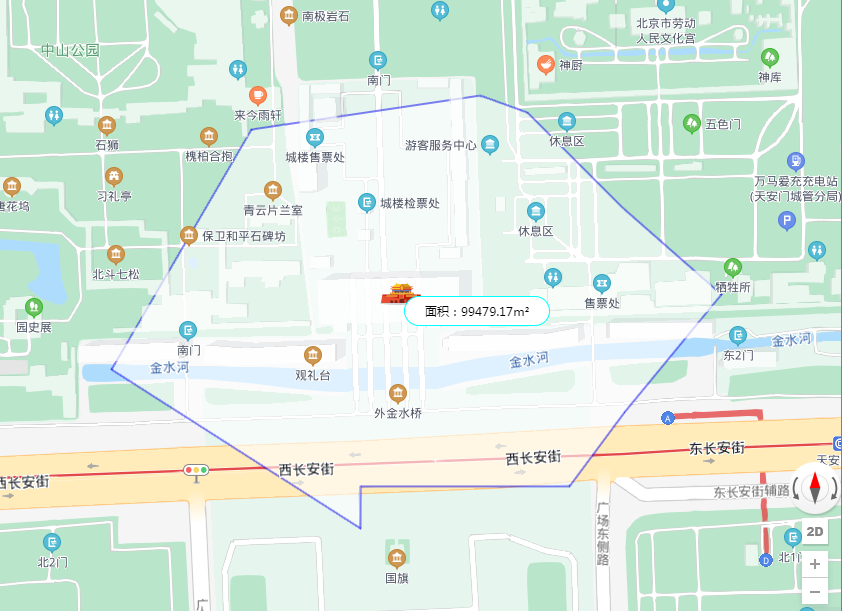Open the 园史展 marker
843x611 pixels.
point(34,307)
